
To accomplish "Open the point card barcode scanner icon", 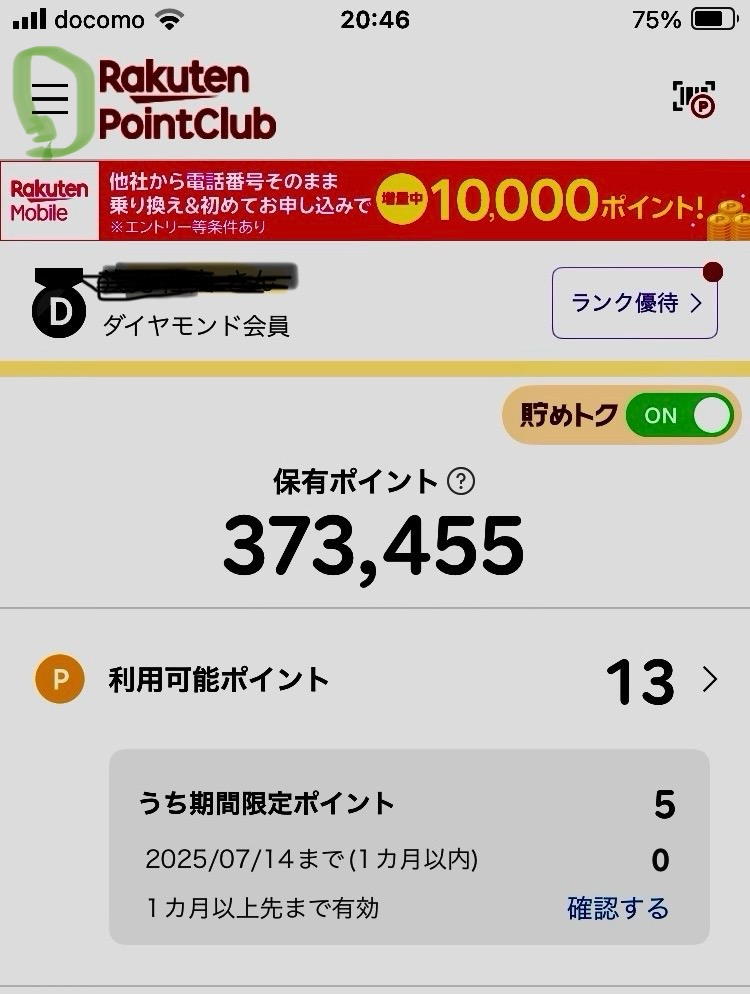I will pyautogui.click(x=694, y=97).
